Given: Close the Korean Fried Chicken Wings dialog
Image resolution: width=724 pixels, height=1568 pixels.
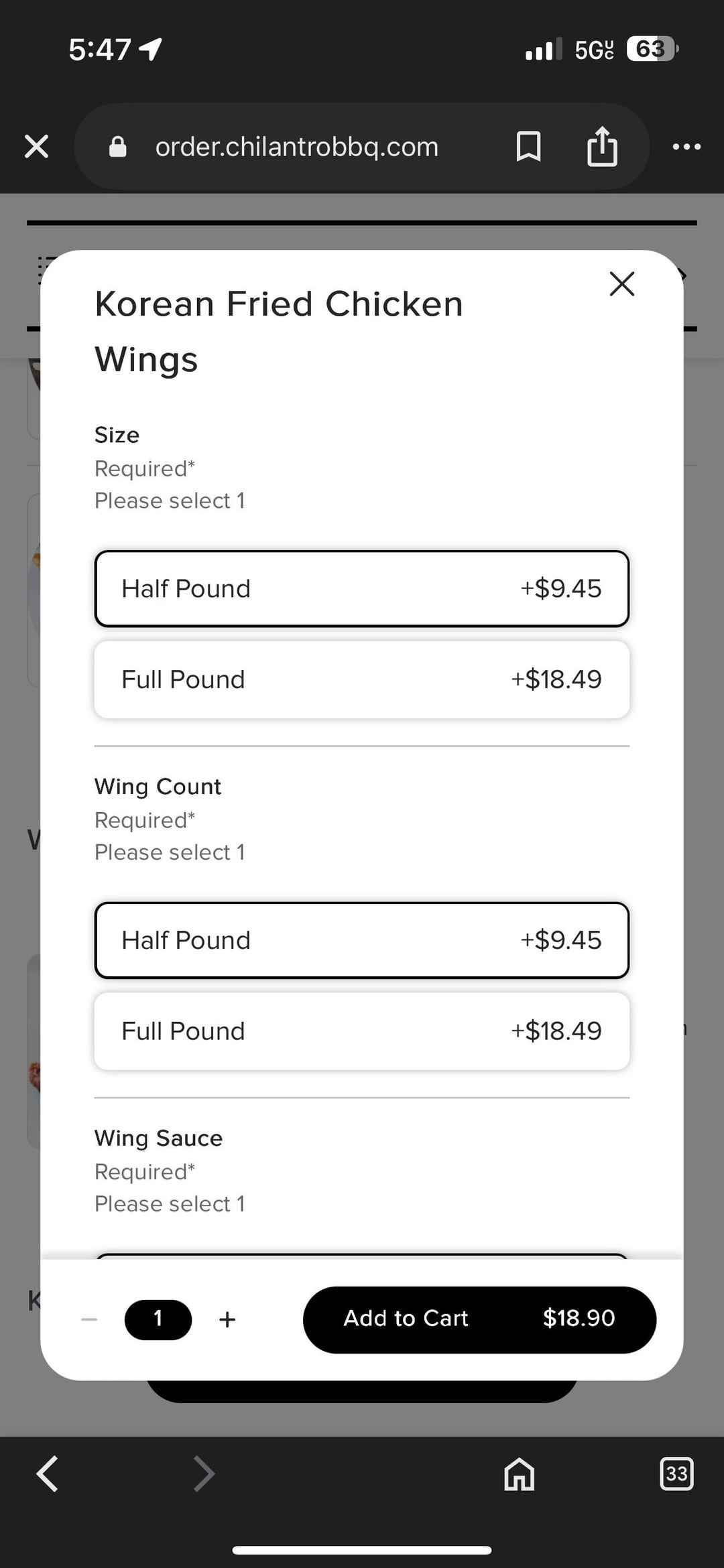Looking at the screenshot, I should (x=622, y=283).
